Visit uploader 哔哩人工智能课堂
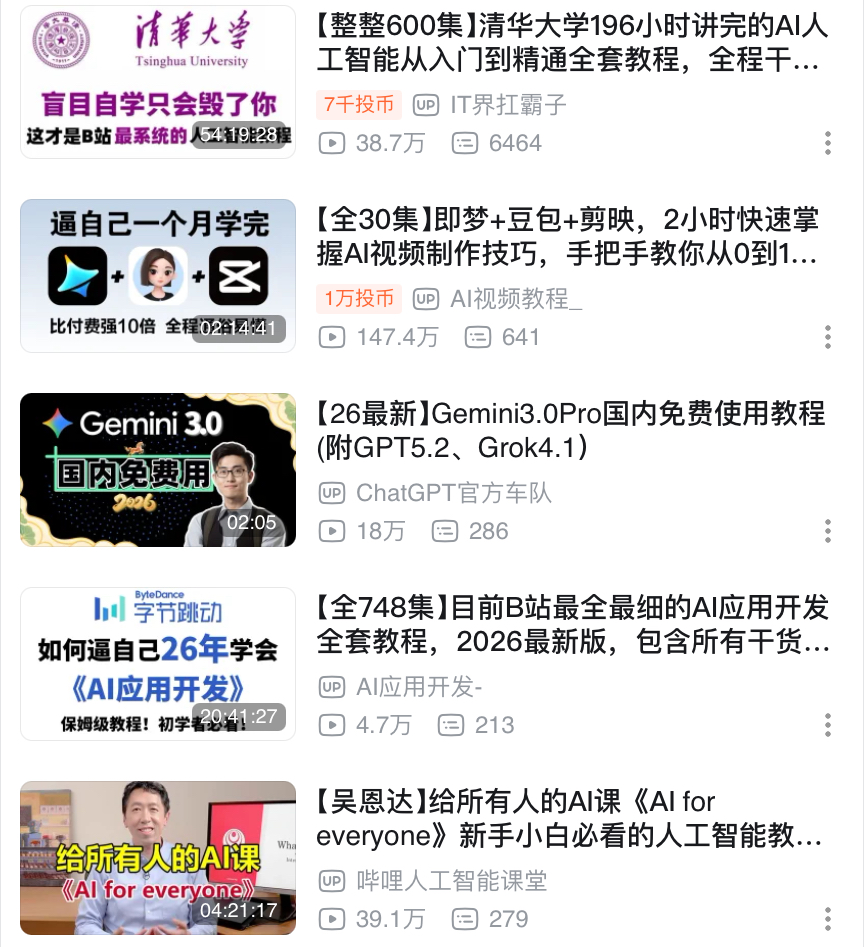This screenshot has height=947, width=864. 452,881
